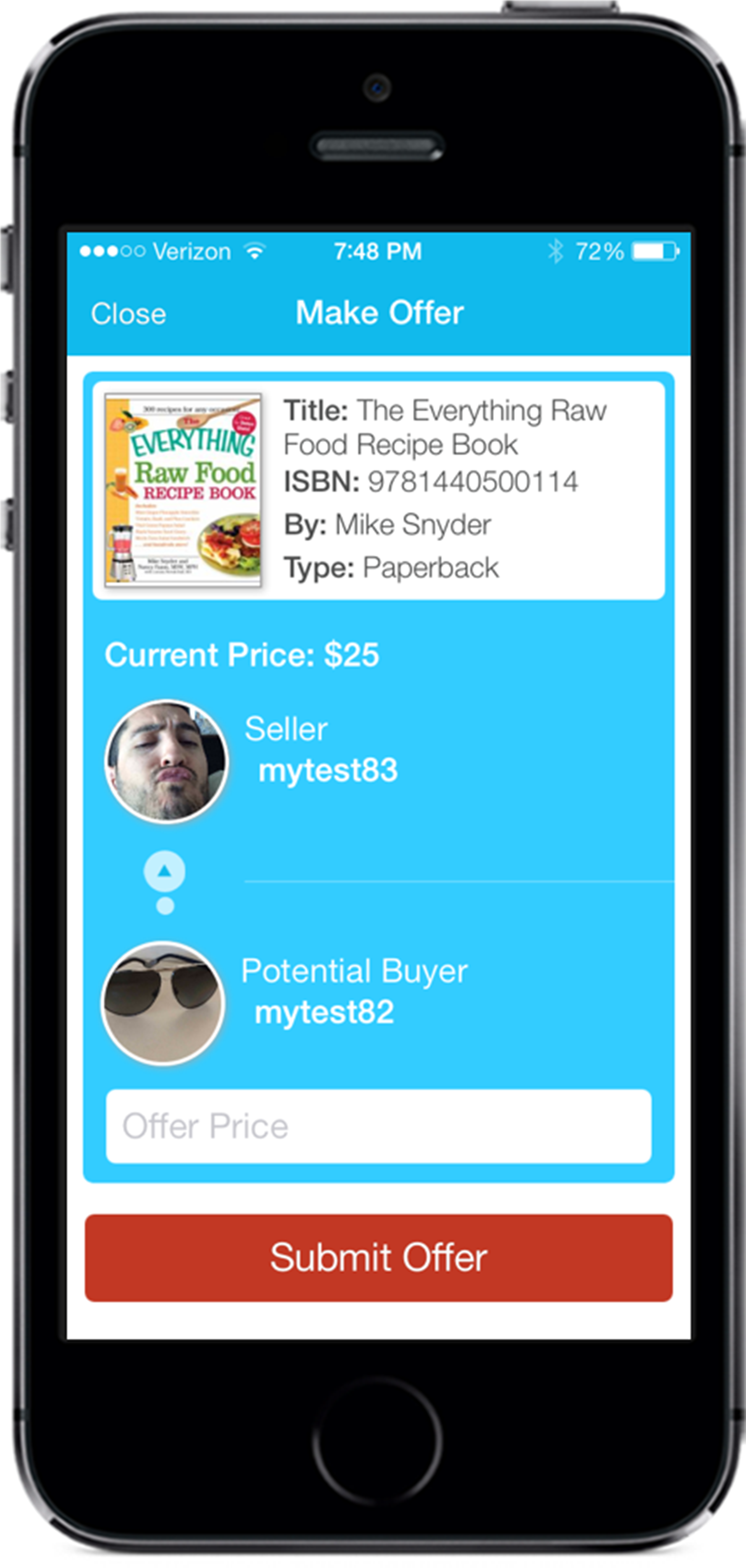Open seller mytest83's profile picture
Image resolution: width=746 pixels, height=1568 pixels.
(x=166, y=761)
